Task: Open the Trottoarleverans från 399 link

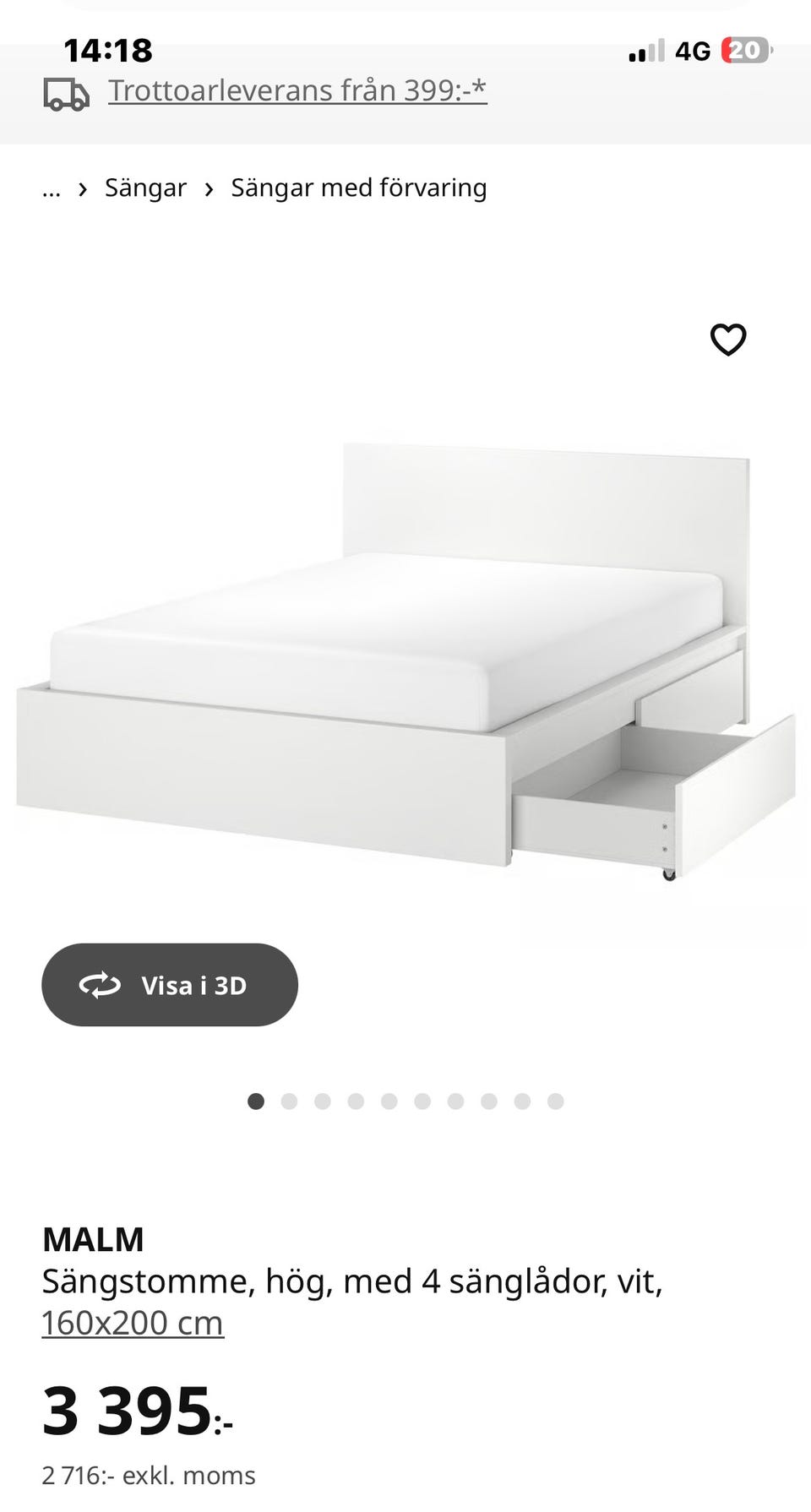Action: [x=297, y=90]
